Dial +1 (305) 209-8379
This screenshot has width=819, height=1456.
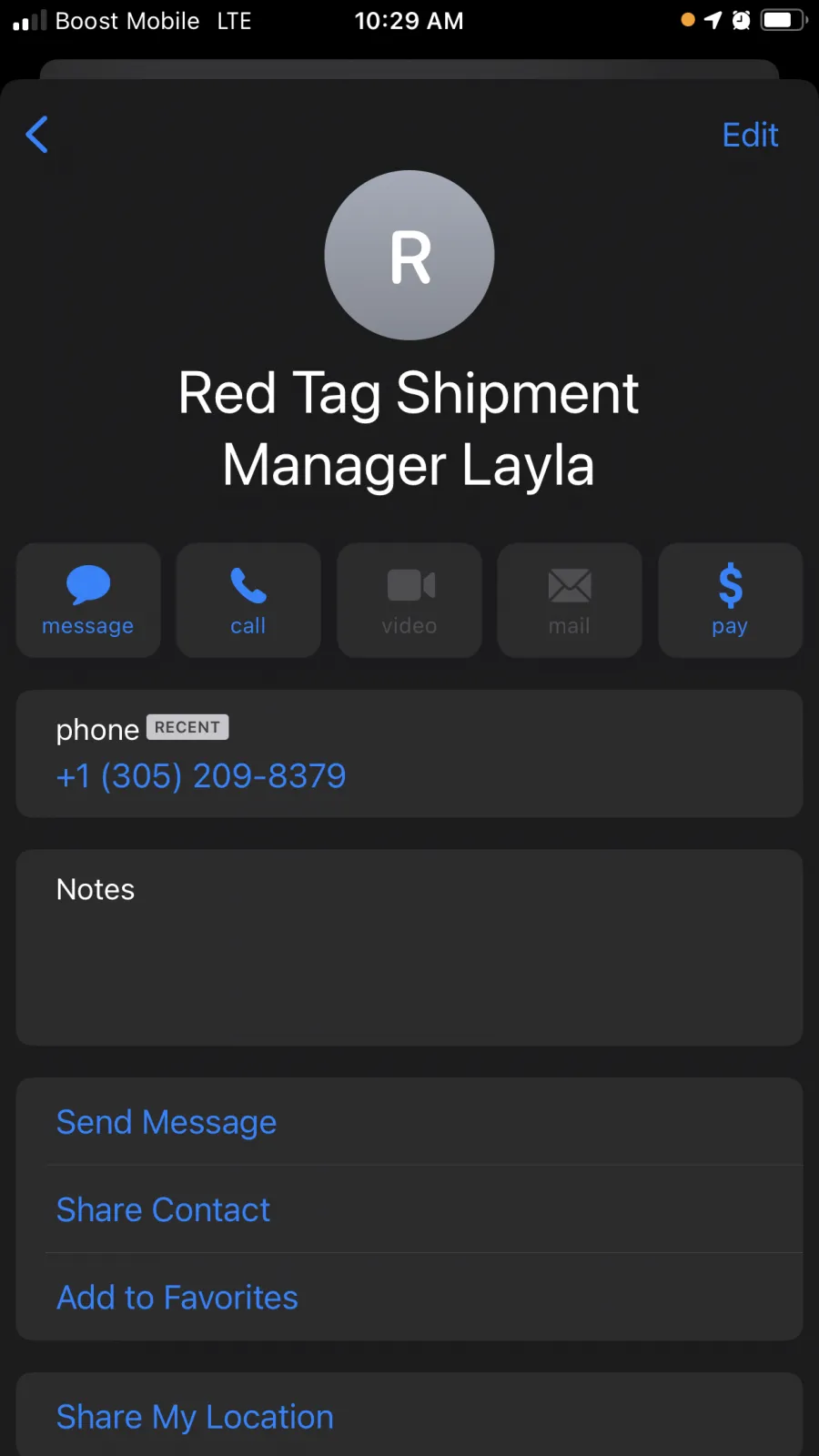click(201, 776)
